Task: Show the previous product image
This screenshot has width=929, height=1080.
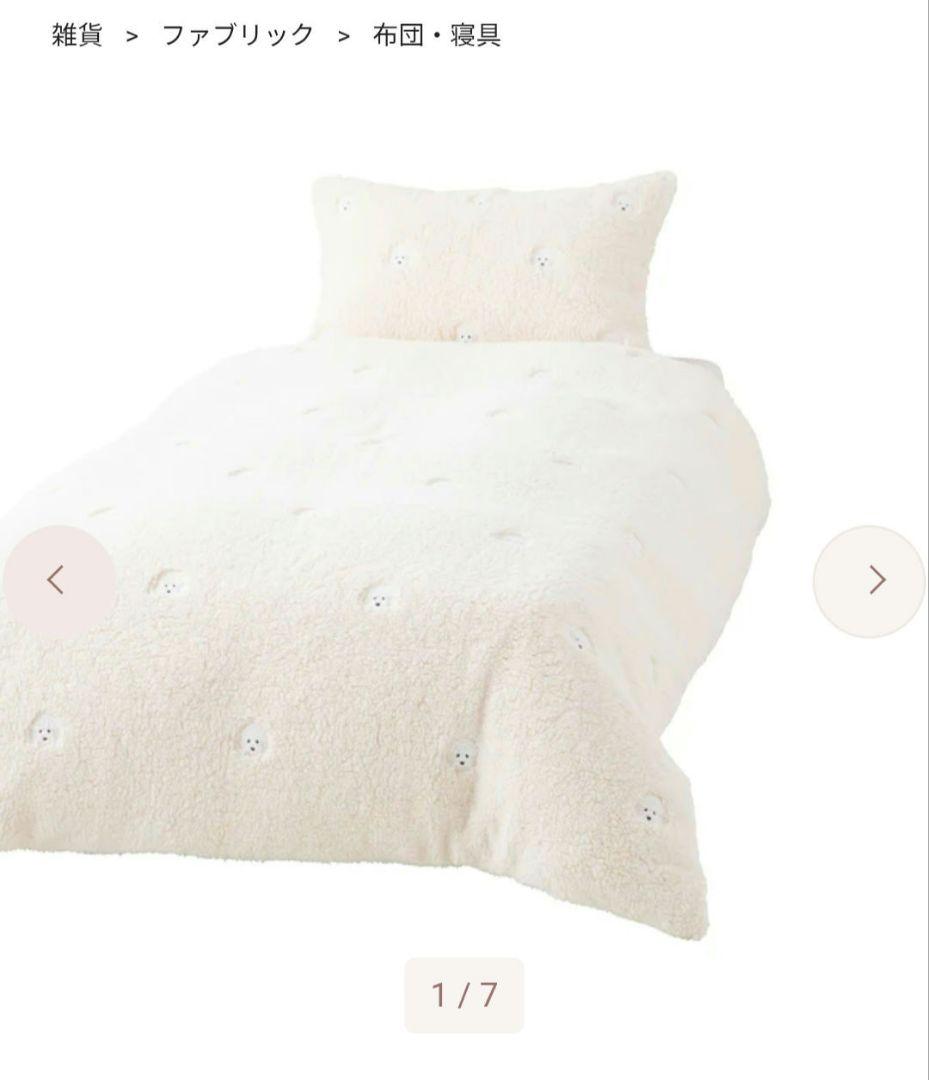Action: point(58,580)
